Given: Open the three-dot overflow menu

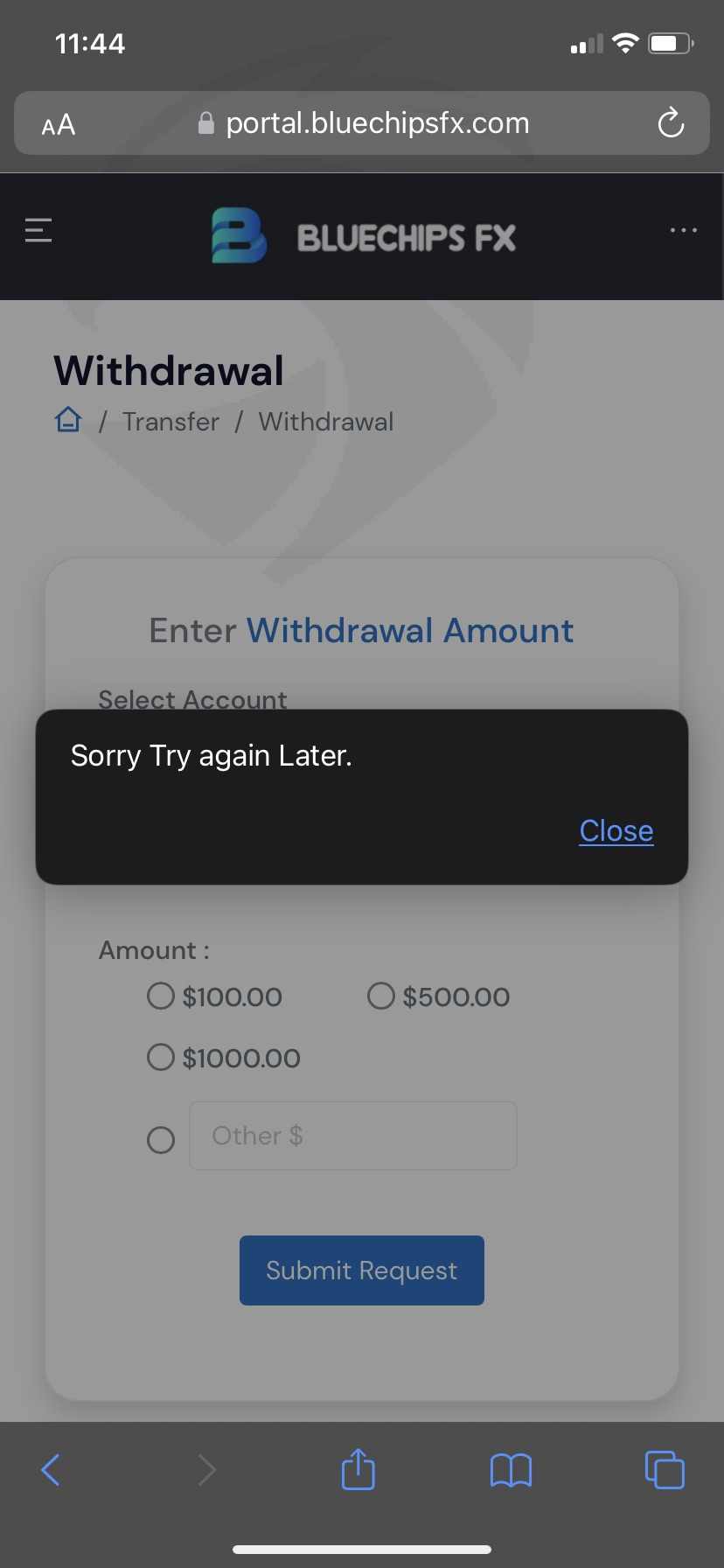Looking at the screenshot, I should (684, 230).
